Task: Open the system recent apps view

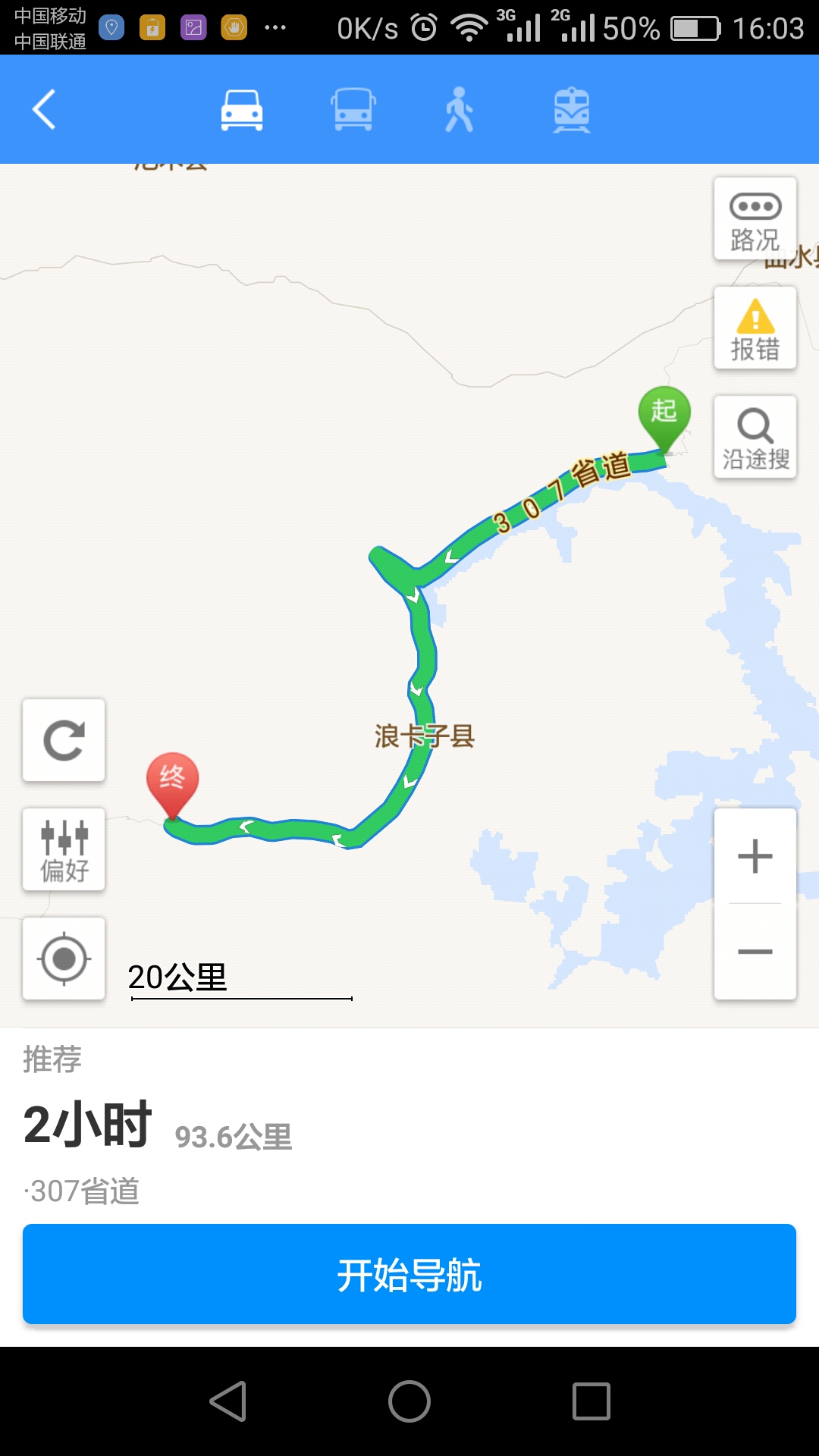Action: pyautogui.click(x=591, y=1401)
